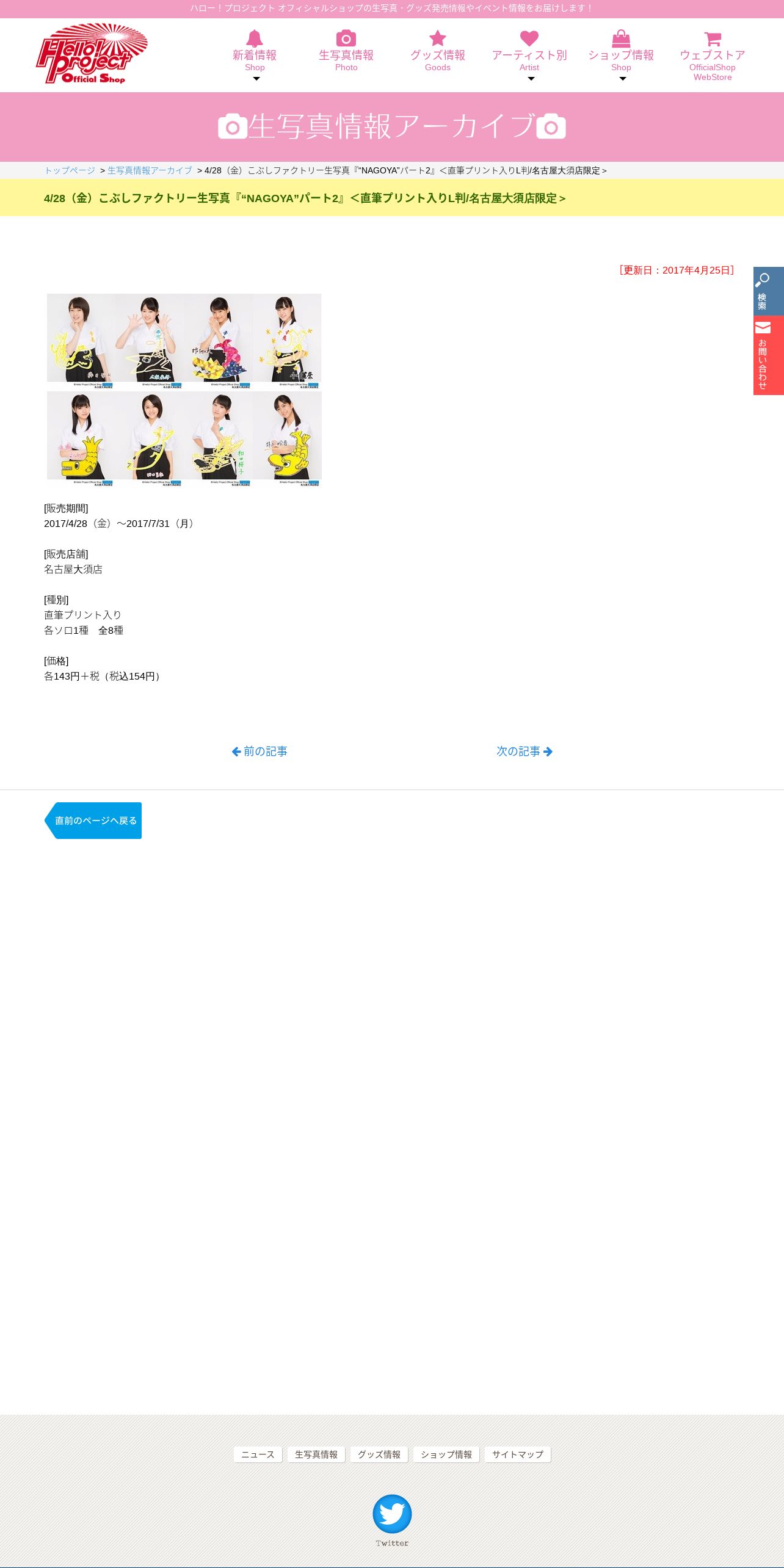Open サイトマップ in the footer
784x1568 pixels.
pyautogui.click(x=518, y=1454)
